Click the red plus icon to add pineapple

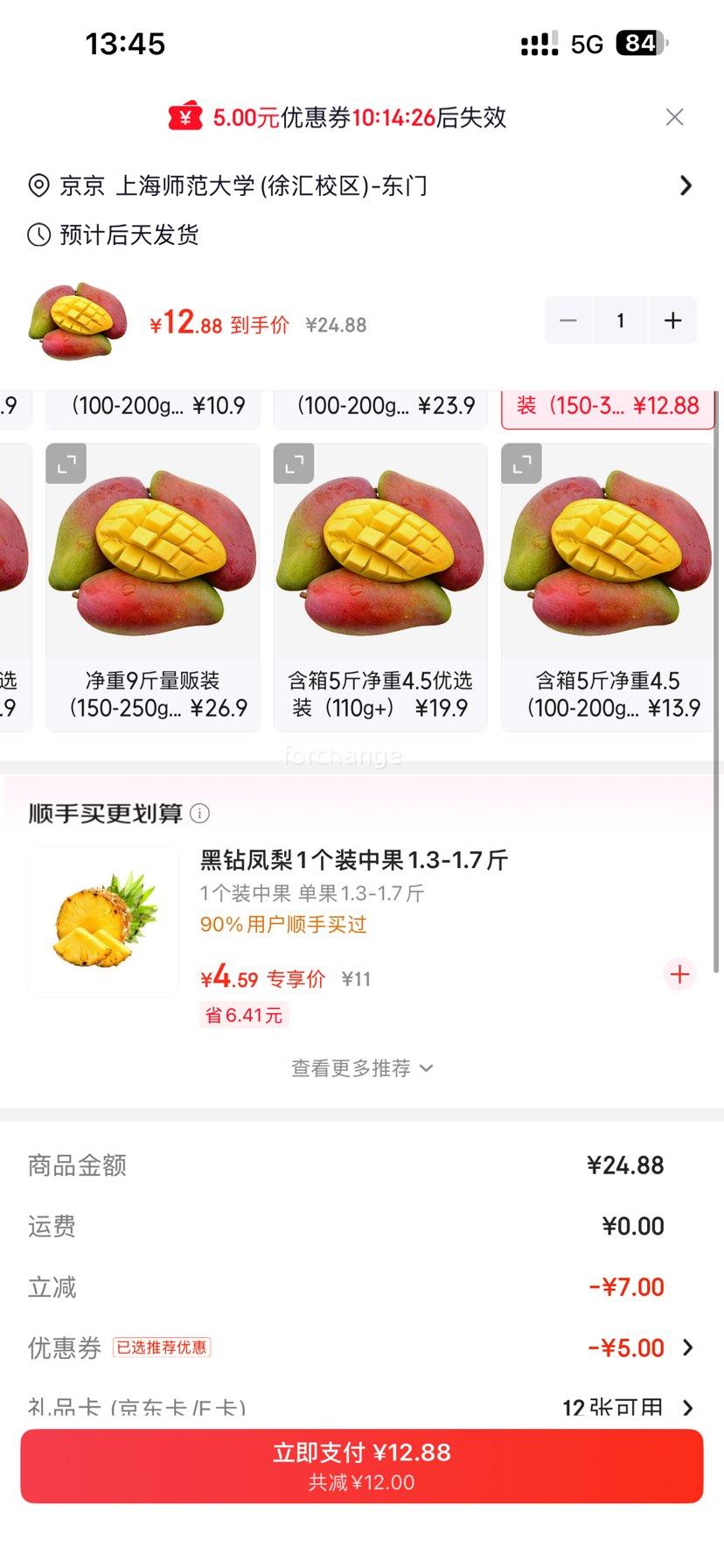(679, 974)
